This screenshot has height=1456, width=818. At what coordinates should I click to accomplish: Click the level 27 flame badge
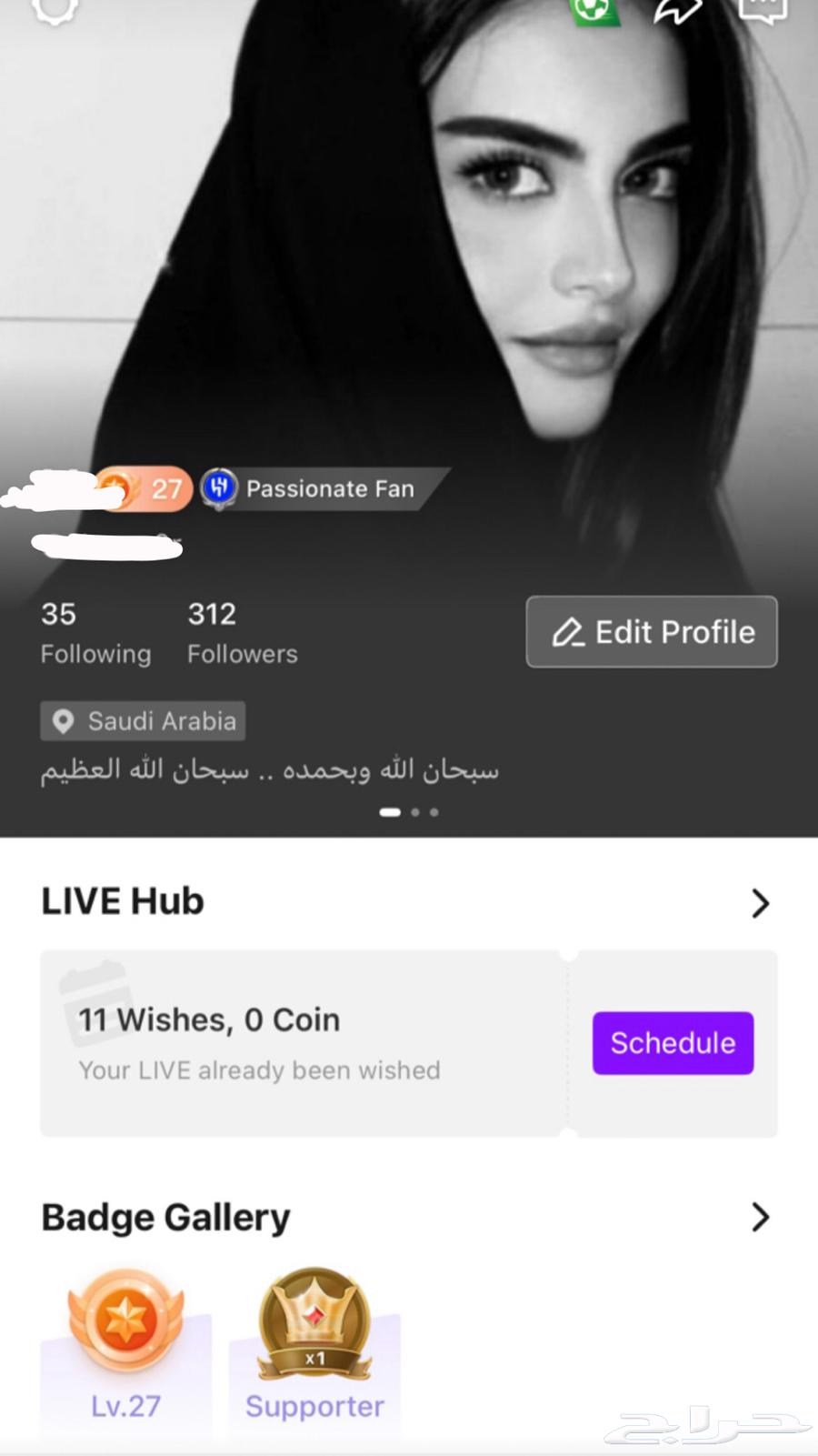[x=147, y=489]
